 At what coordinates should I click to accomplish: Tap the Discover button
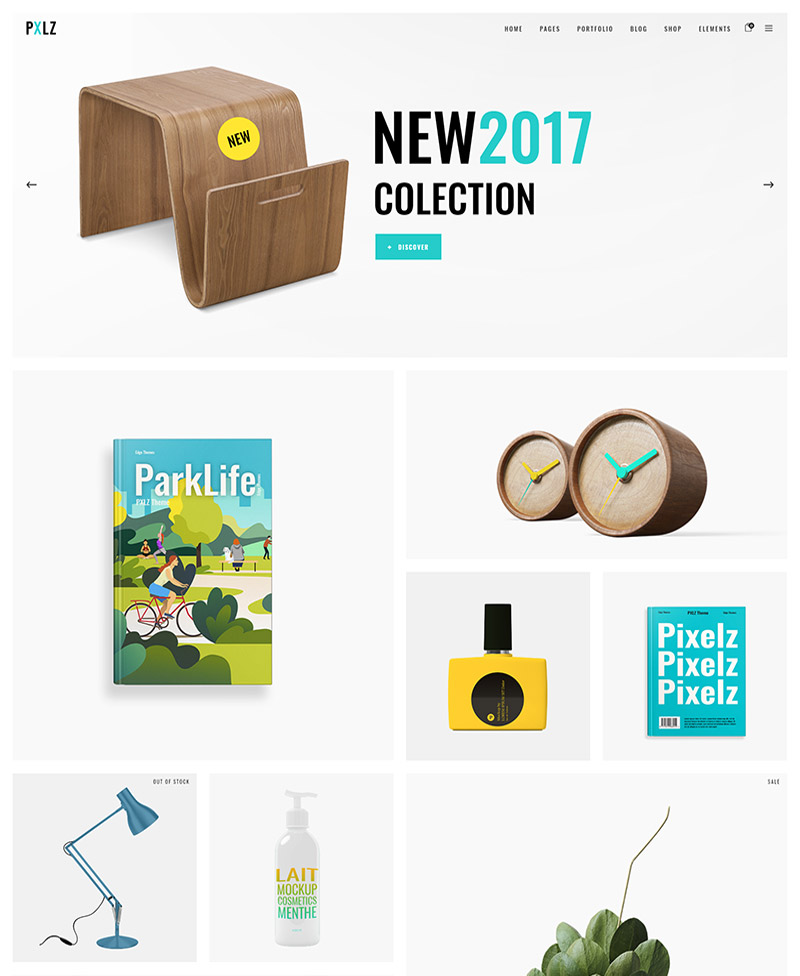click(408, 247)
